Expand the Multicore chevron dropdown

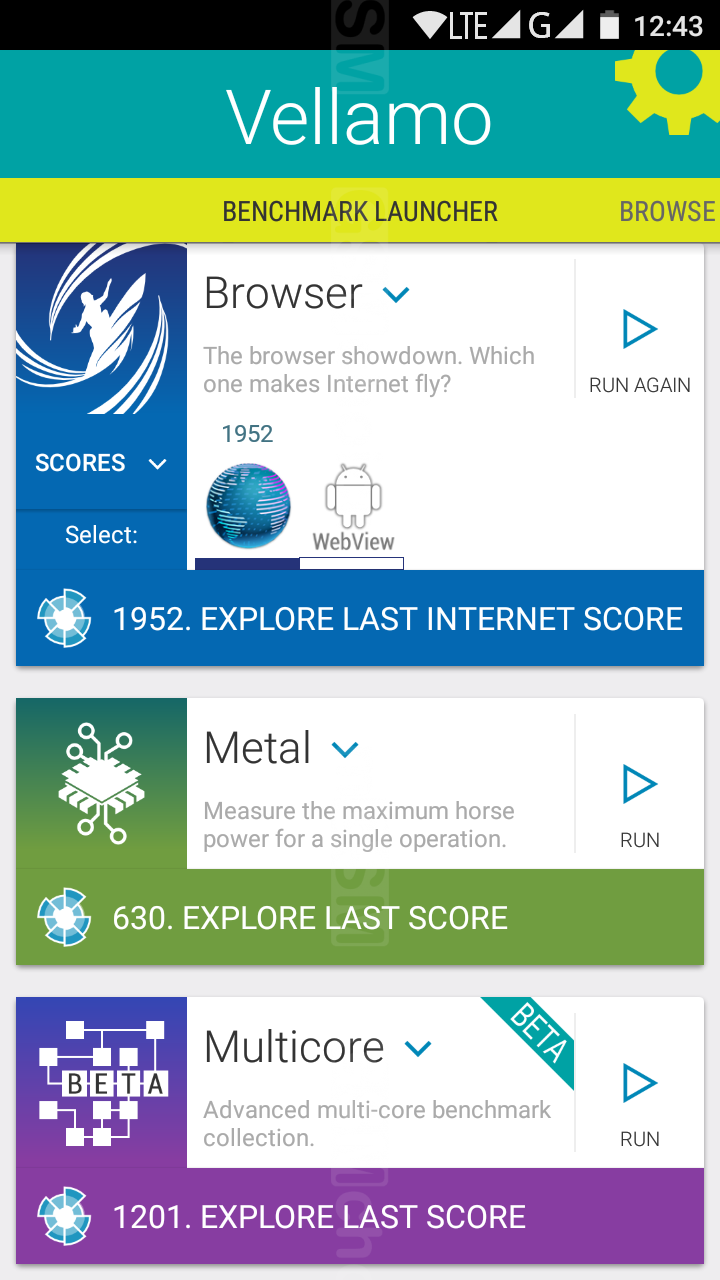tap(417, 1048)
